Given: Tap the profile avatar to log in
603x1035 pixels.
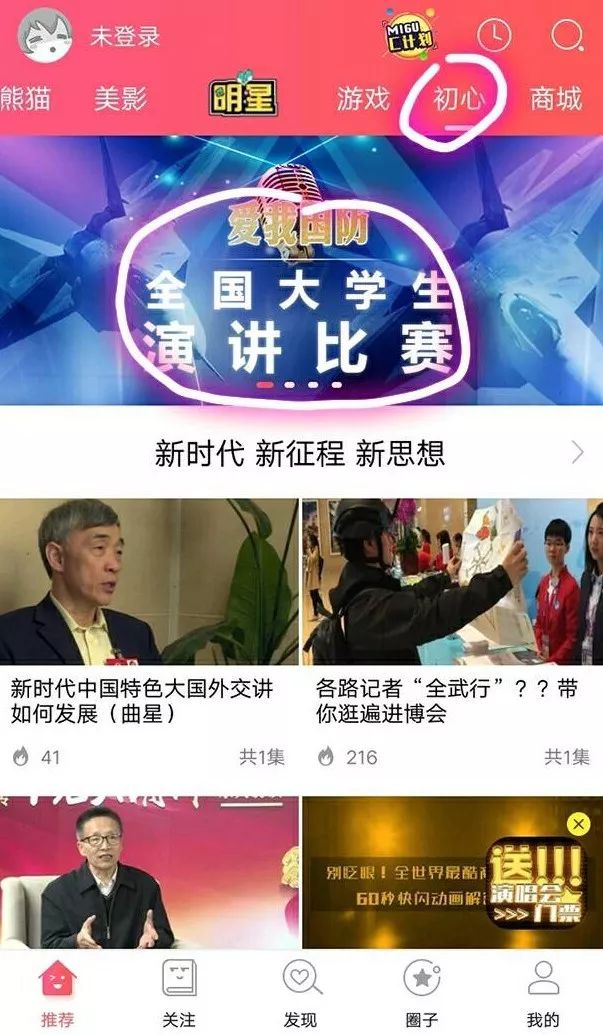Looking at the screenshot, I should [x=45, y=35].
